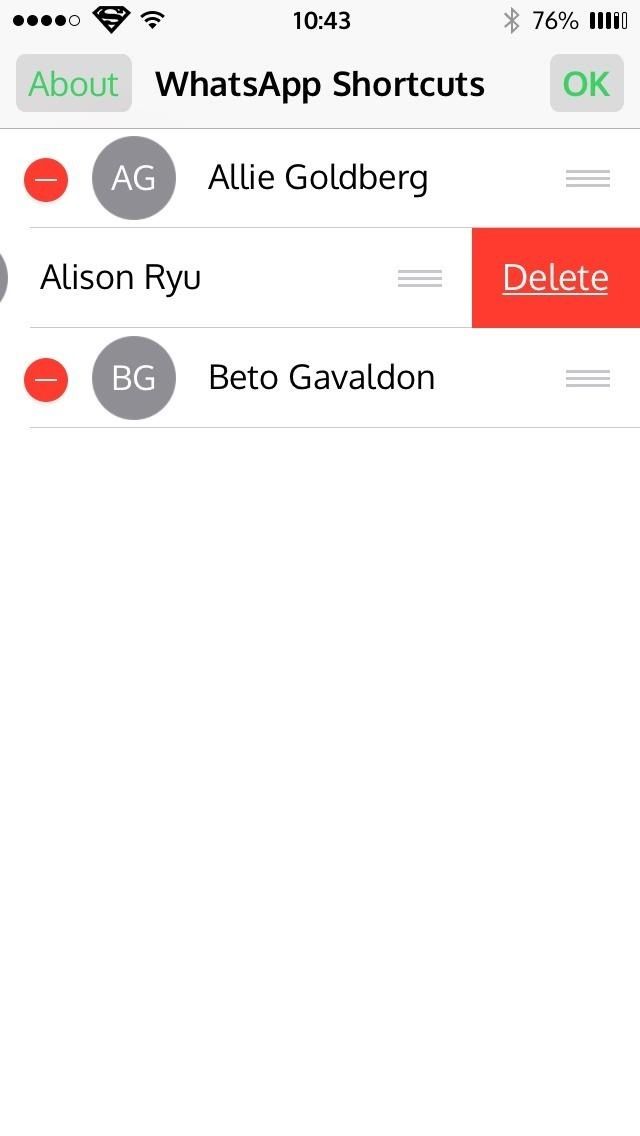Select the Allie Goldberg row
The height and width of the screenshot is (1136, 640).
pos(318,178)
